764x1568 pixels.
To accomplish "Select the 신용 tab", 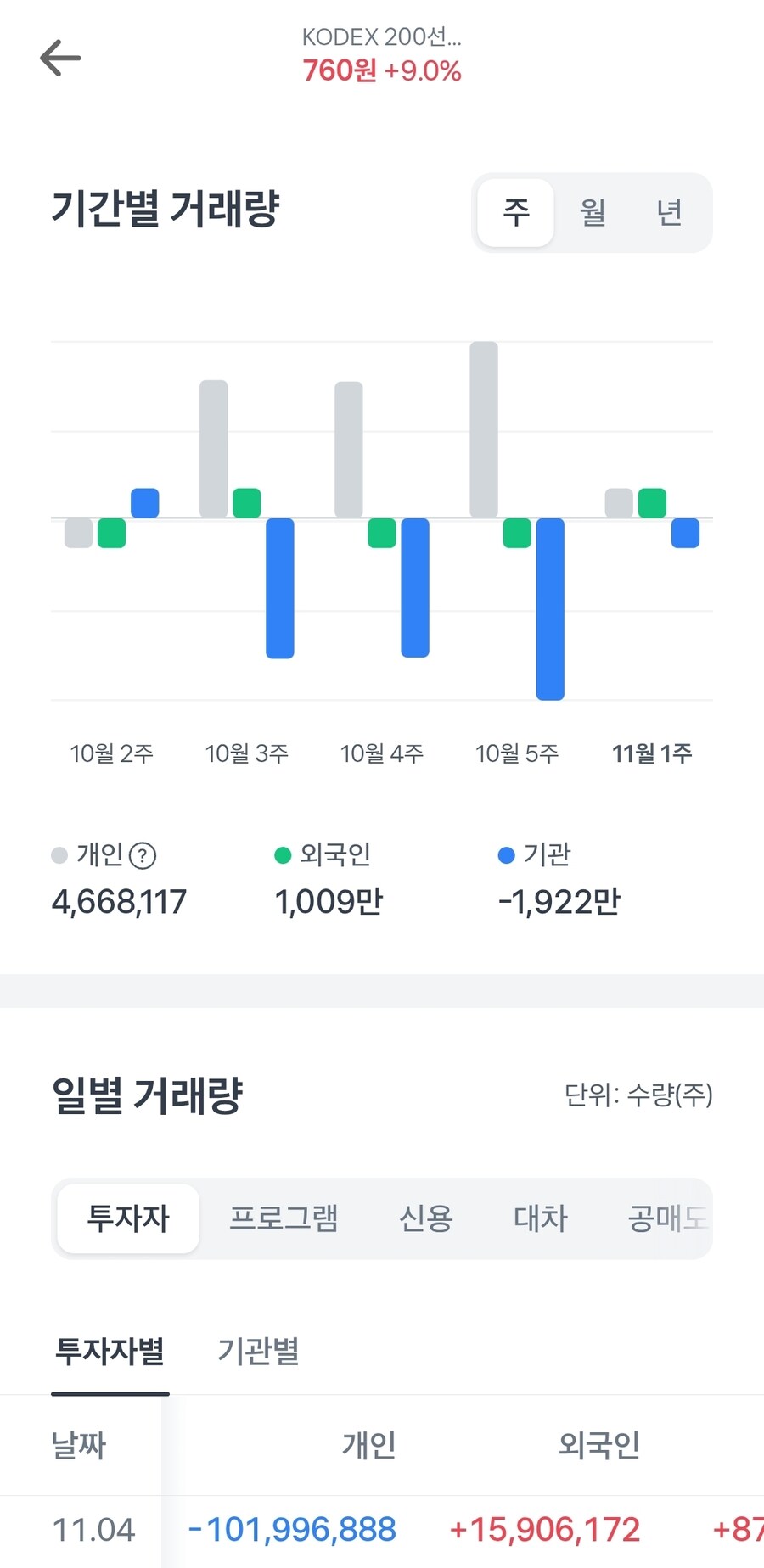I will (425, 1218).
